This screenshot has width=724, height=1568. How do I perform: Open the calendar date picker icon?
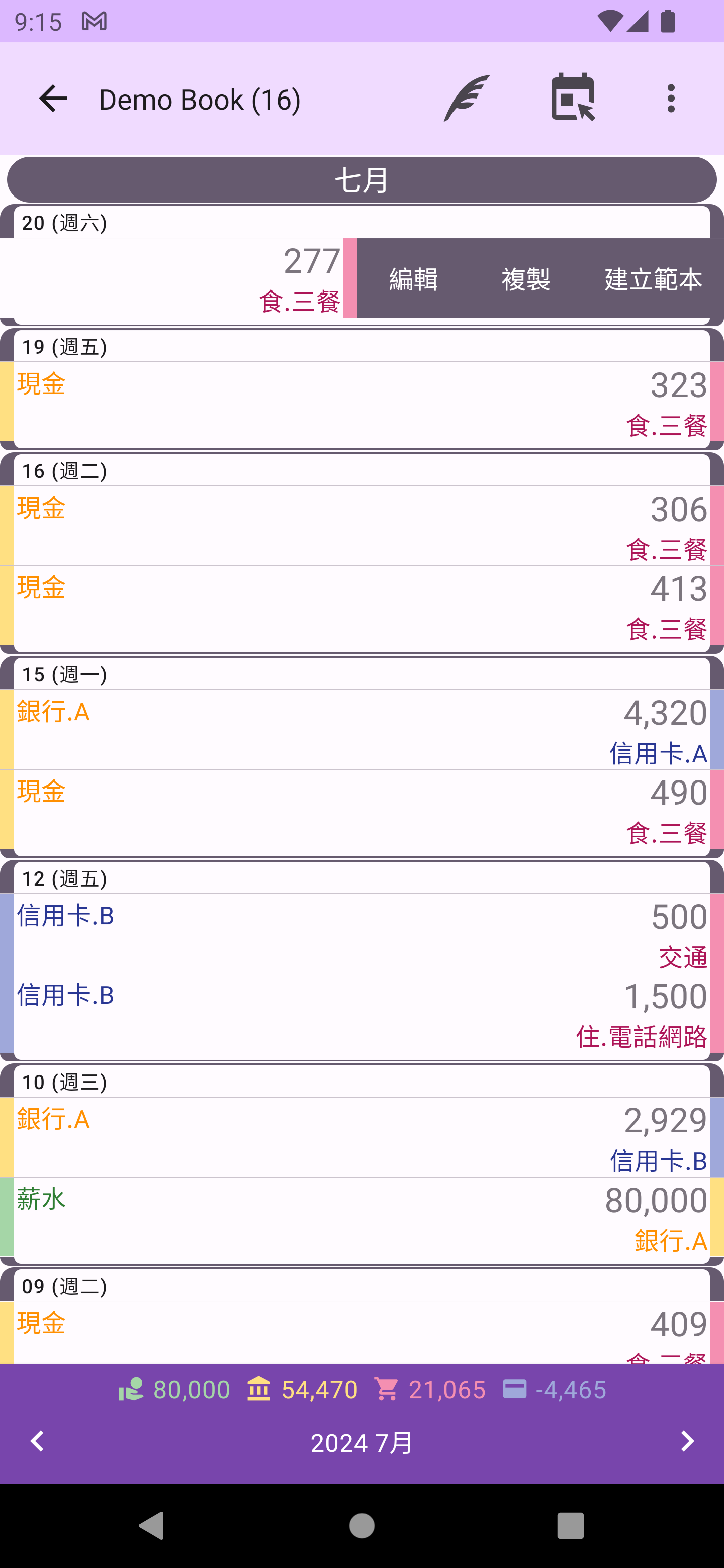coord(572,97)
